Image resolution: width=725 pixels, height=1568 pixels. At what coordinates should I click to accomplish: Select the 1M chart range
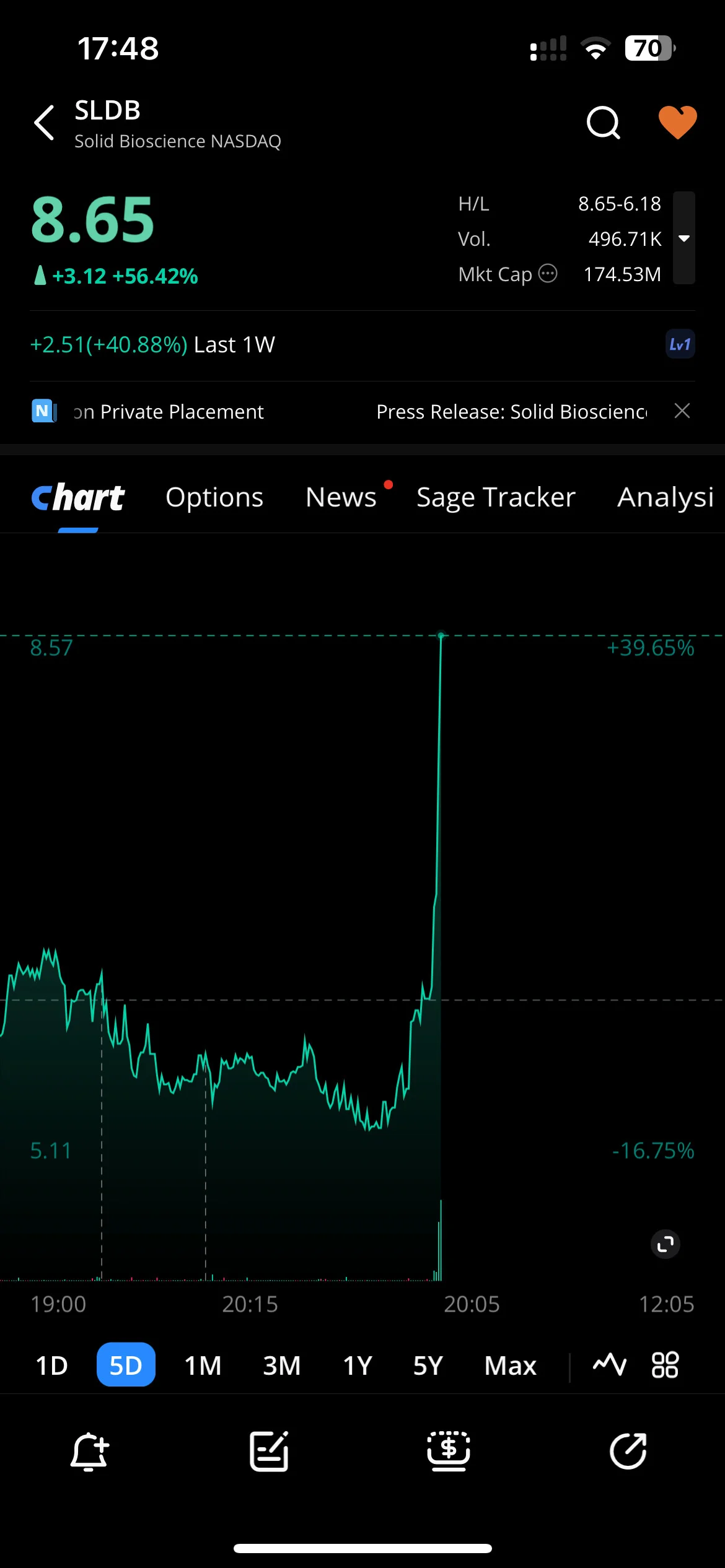(x=203, y=1365)
